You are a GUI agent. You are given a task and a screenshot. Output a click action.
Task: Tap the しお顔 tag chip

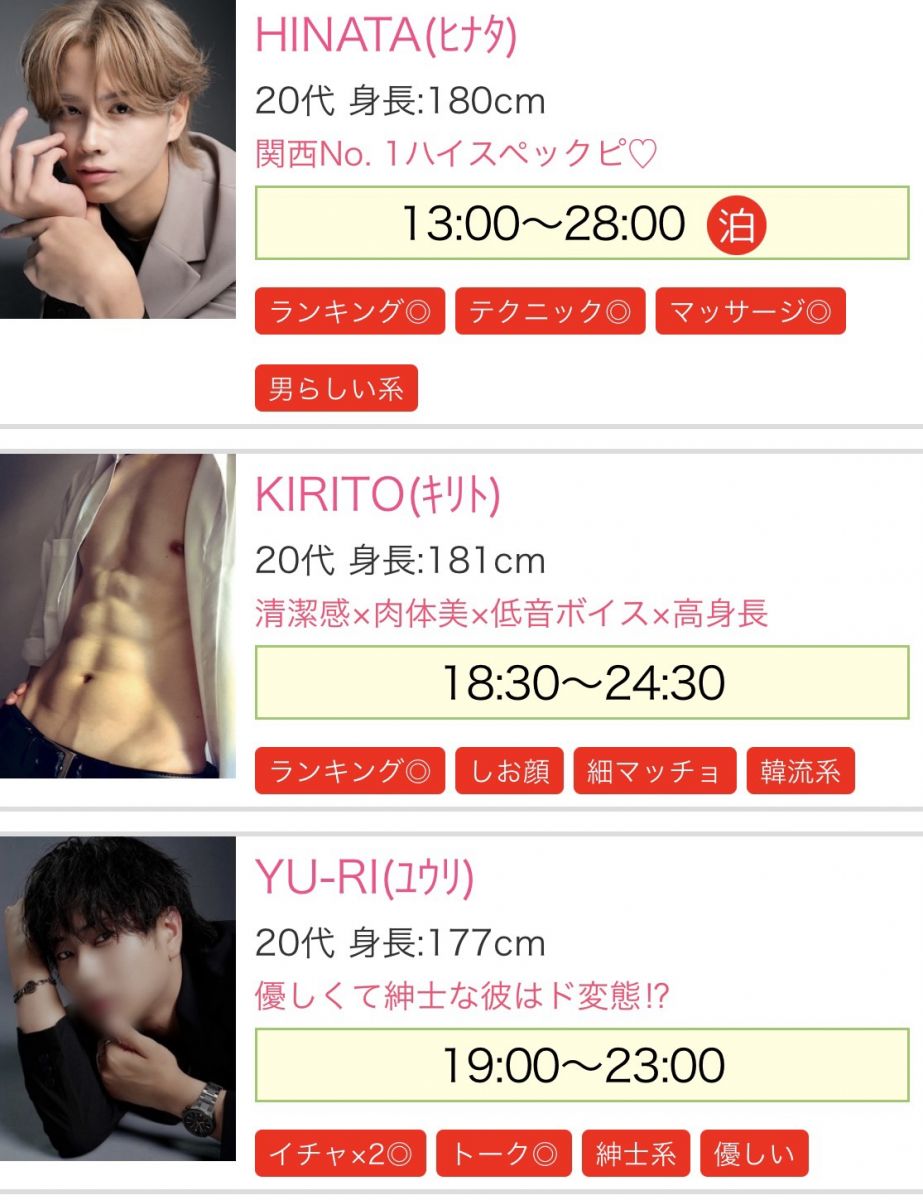coord(510,771)
